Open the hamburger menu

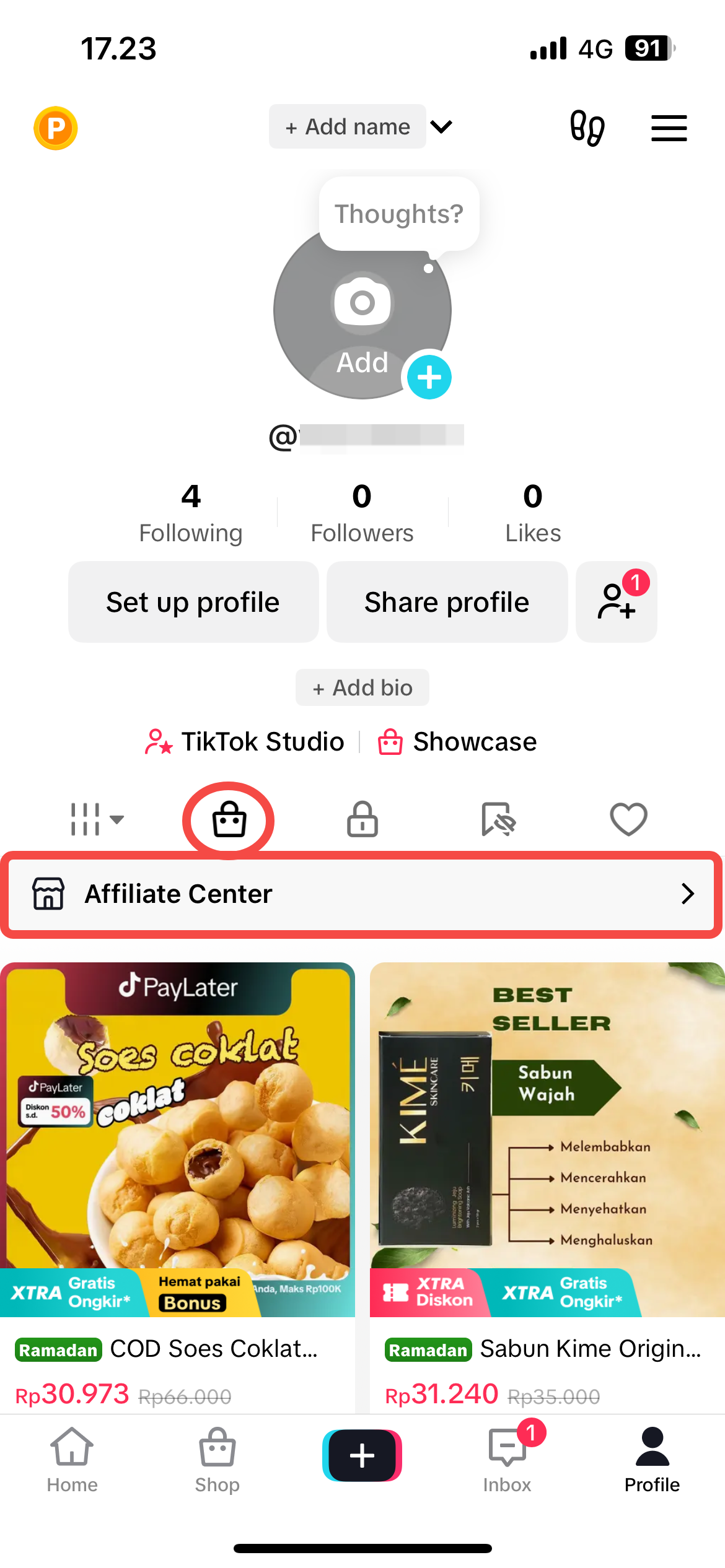point(669,128)
